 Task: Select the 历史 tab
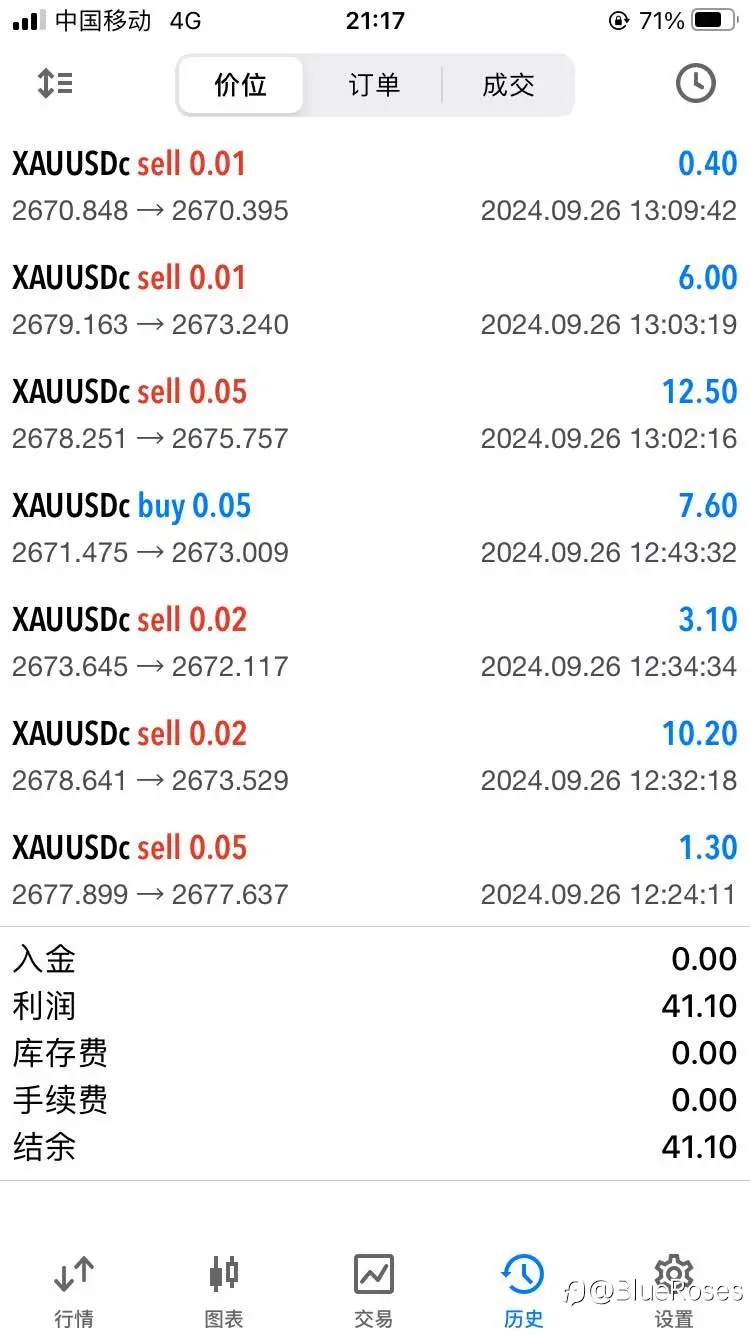click(x=524, y=1290)
